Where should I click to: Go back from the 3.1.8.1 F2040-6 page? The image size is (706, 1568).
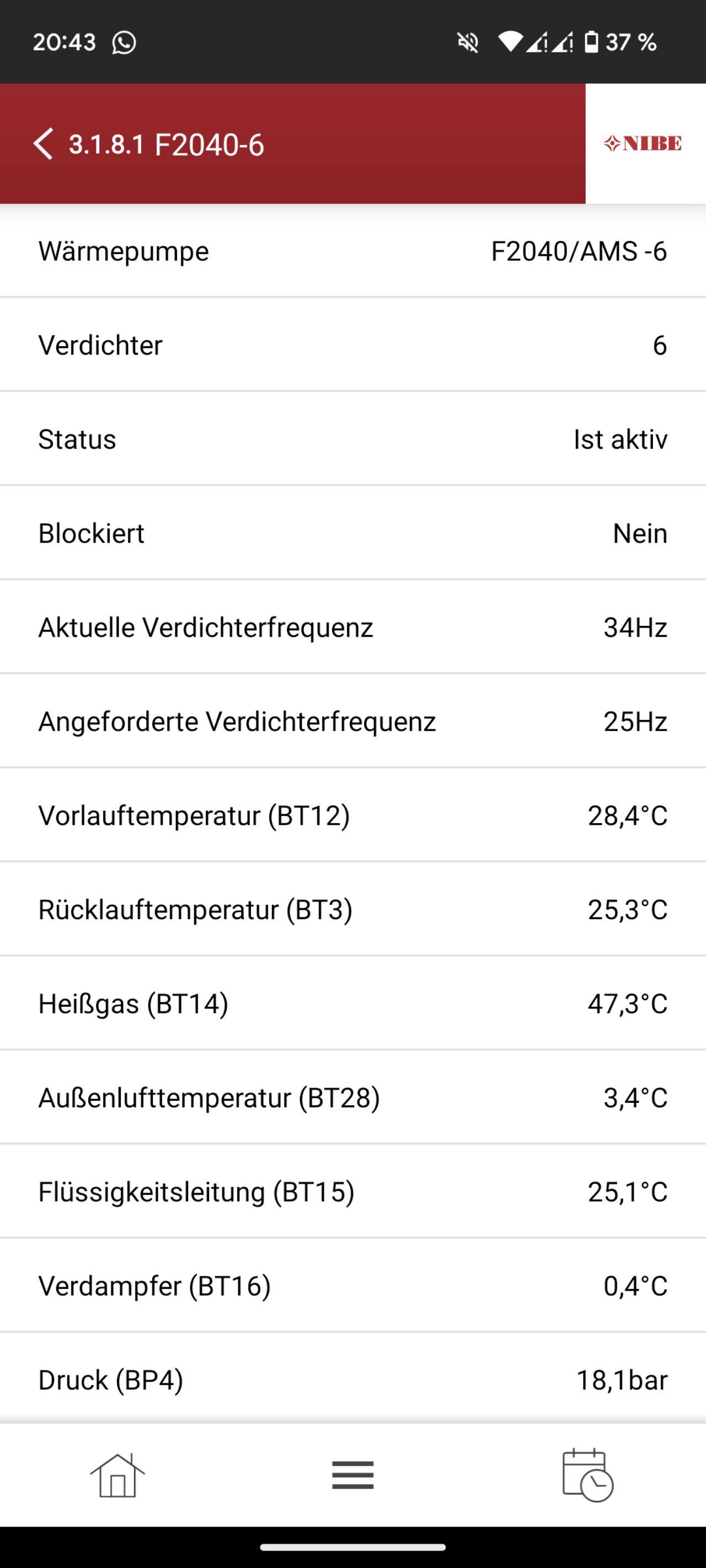pos(42,144)
